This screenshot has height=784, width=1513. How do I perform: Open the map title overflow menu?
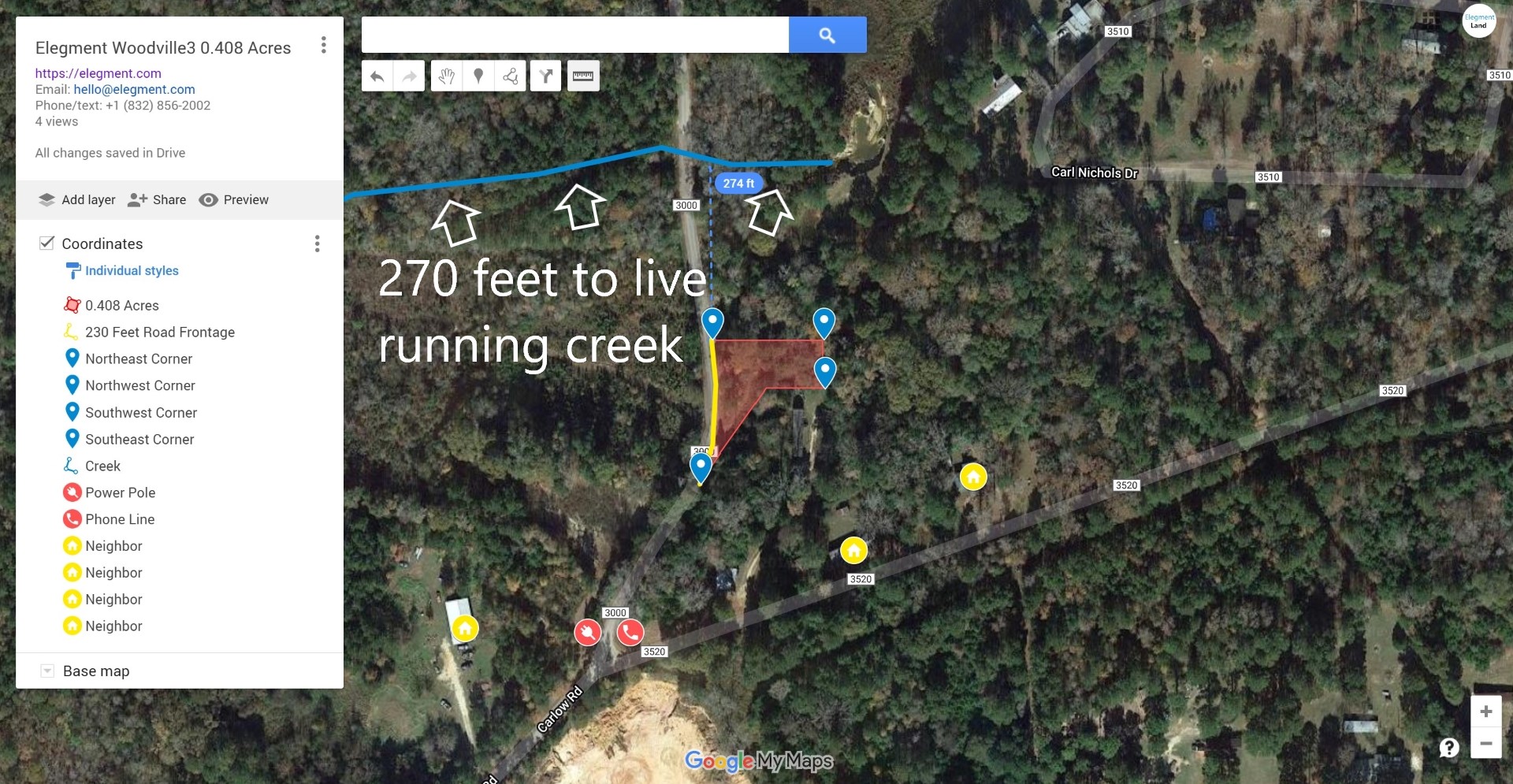(323, 46)
